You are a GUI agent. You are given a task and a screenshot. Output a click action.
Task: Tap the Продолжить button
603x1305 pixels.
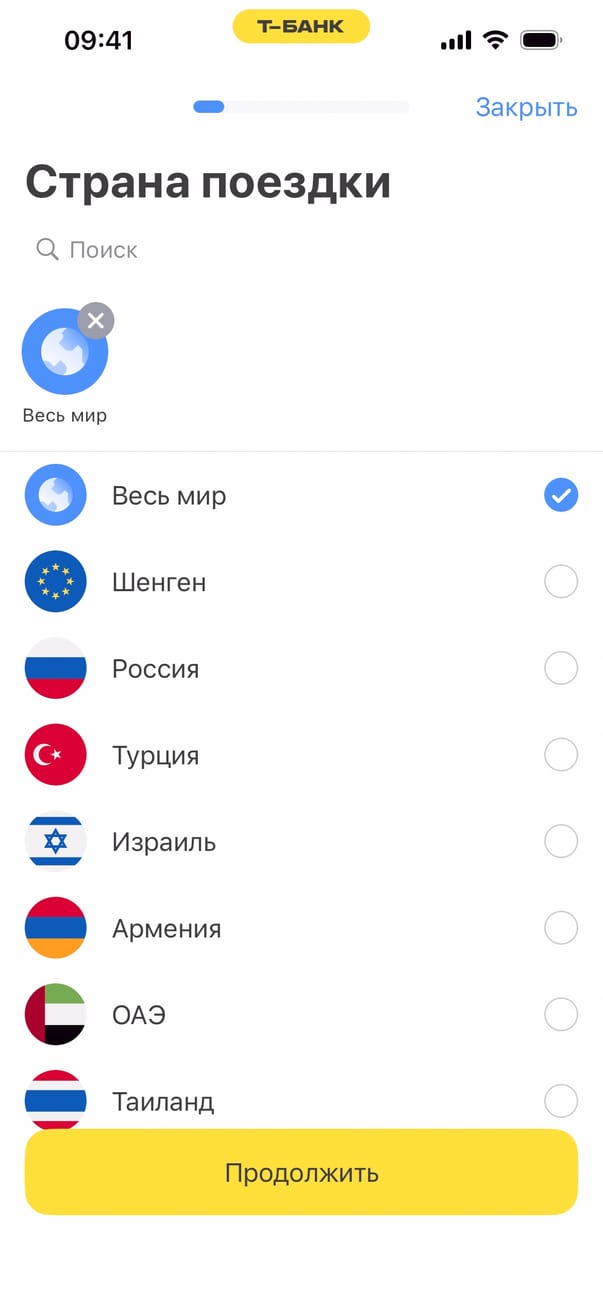tap(301, 1172)
